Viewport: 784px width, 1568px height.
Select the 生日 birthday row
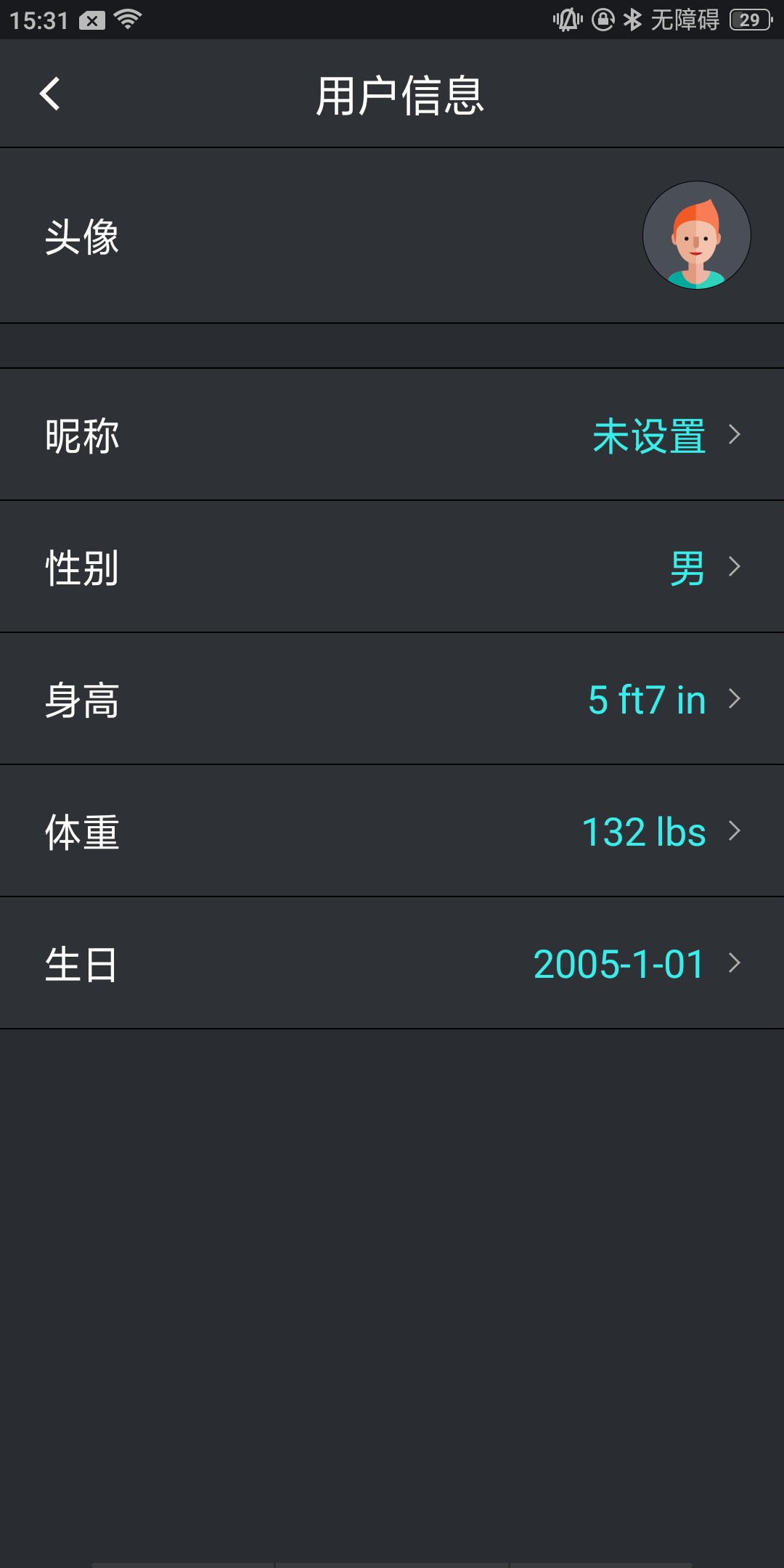tap(392, 964)
